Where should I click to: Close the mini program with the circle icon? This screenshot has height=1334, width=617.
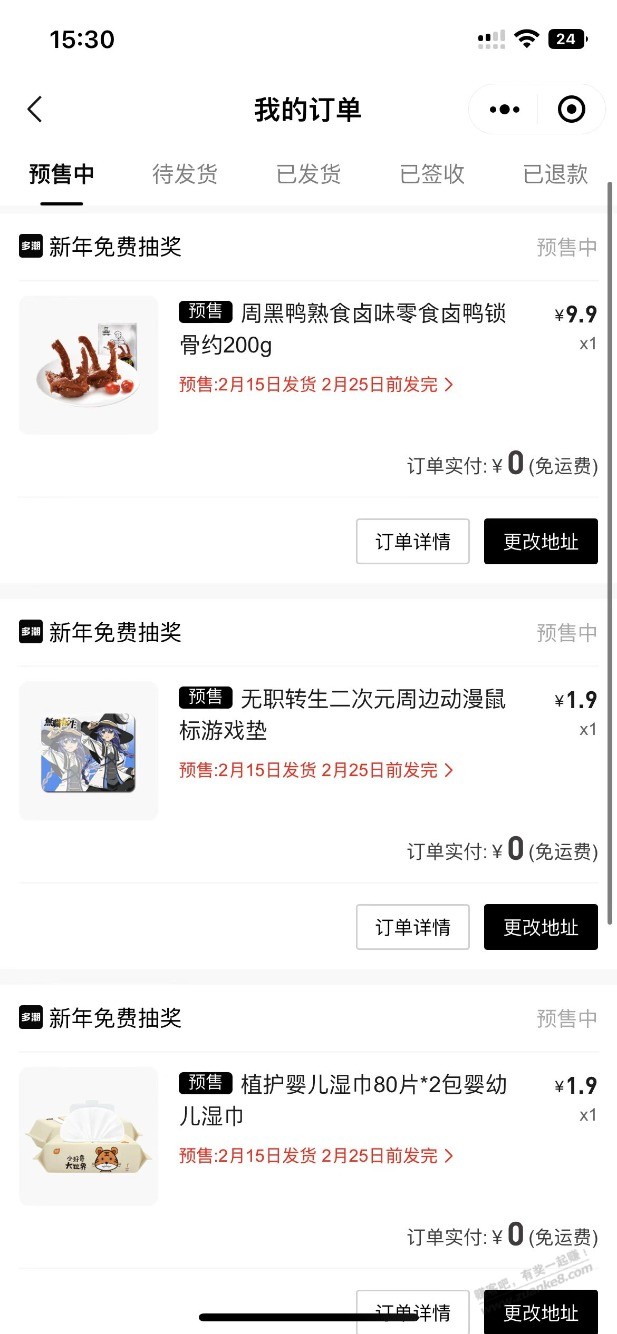[571, 109]
